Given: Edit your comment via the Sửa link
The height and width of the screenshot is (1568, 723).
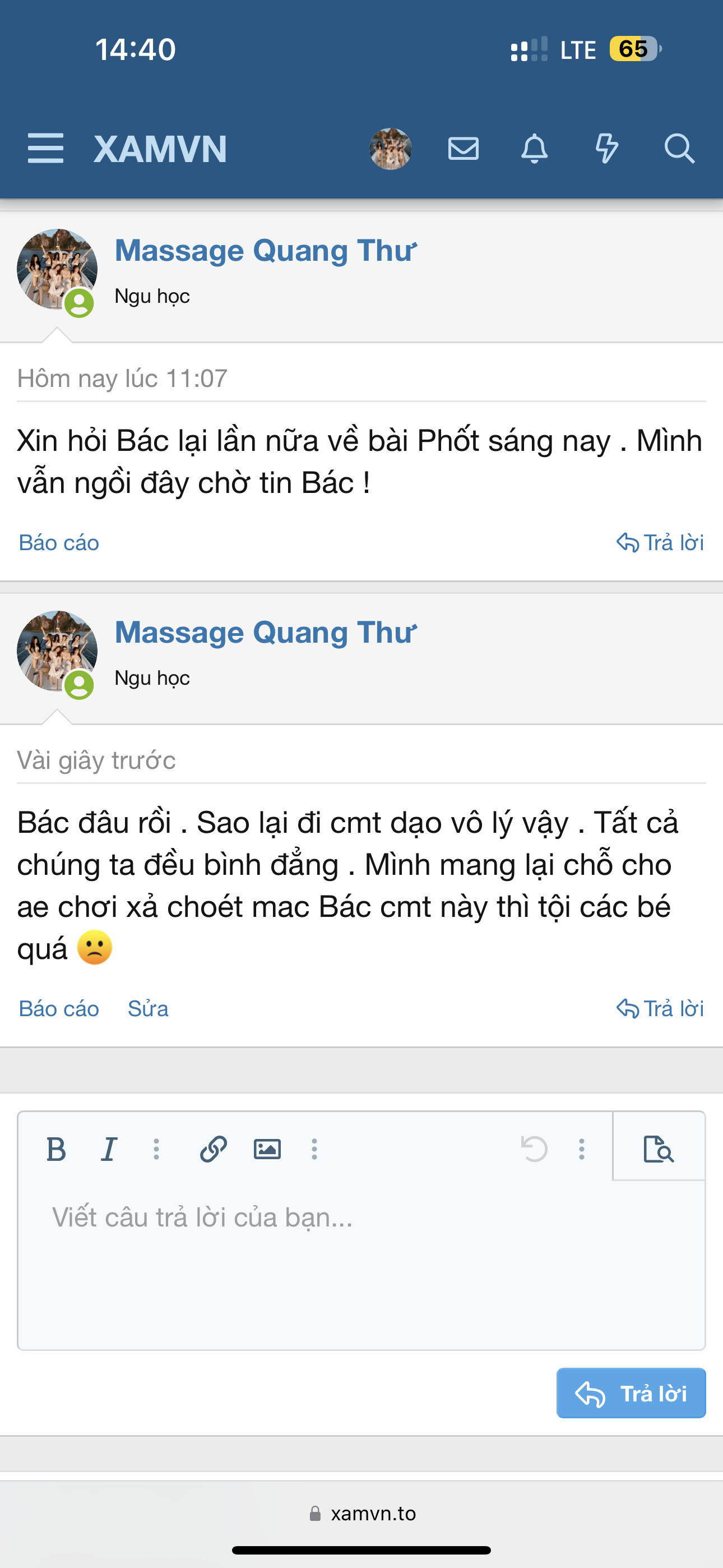Looking at the screenshot, I should pos(148,1008).
